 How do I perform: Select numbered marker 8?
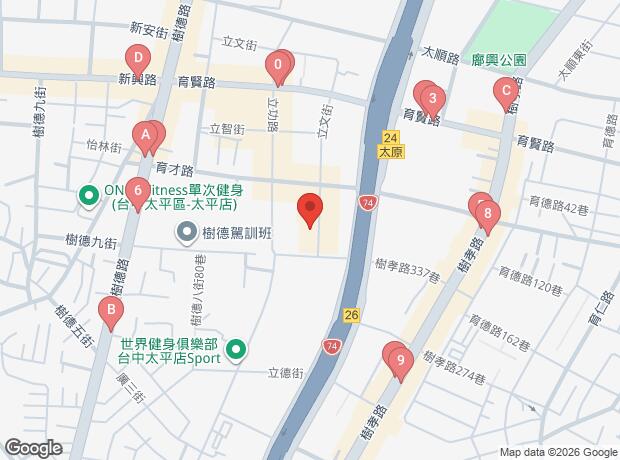pos(486,214)
